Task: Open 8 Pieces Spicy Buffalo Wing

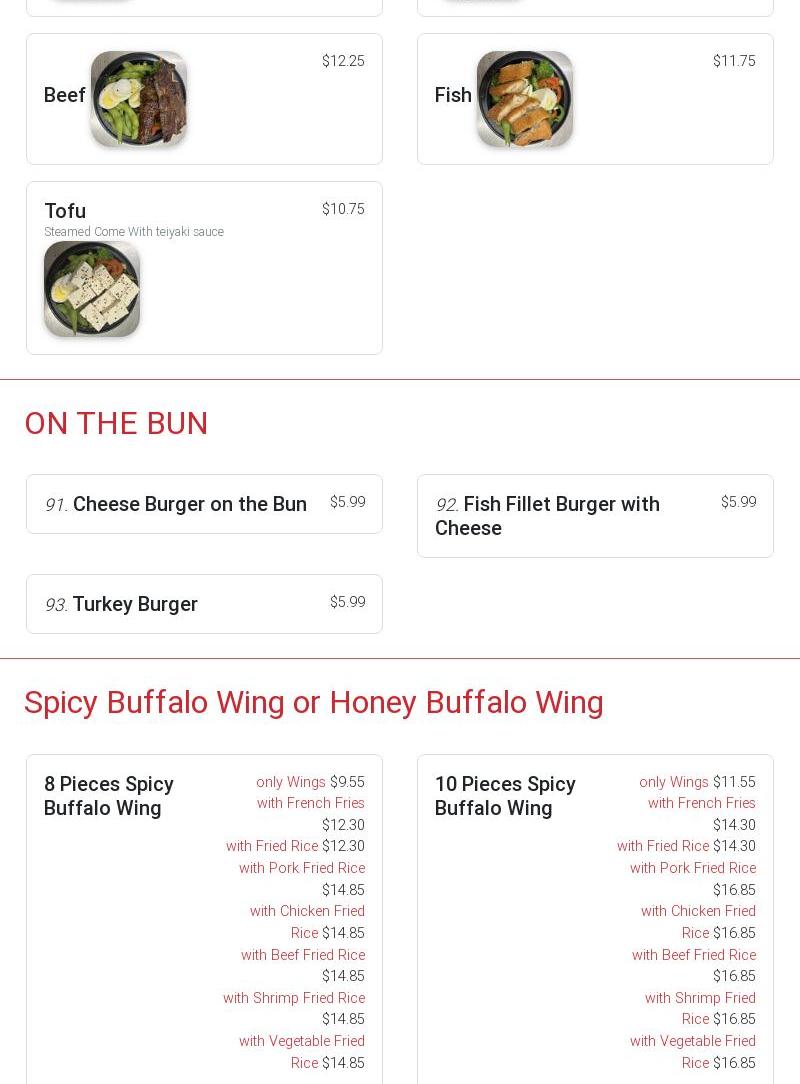Action: (108, 796)
